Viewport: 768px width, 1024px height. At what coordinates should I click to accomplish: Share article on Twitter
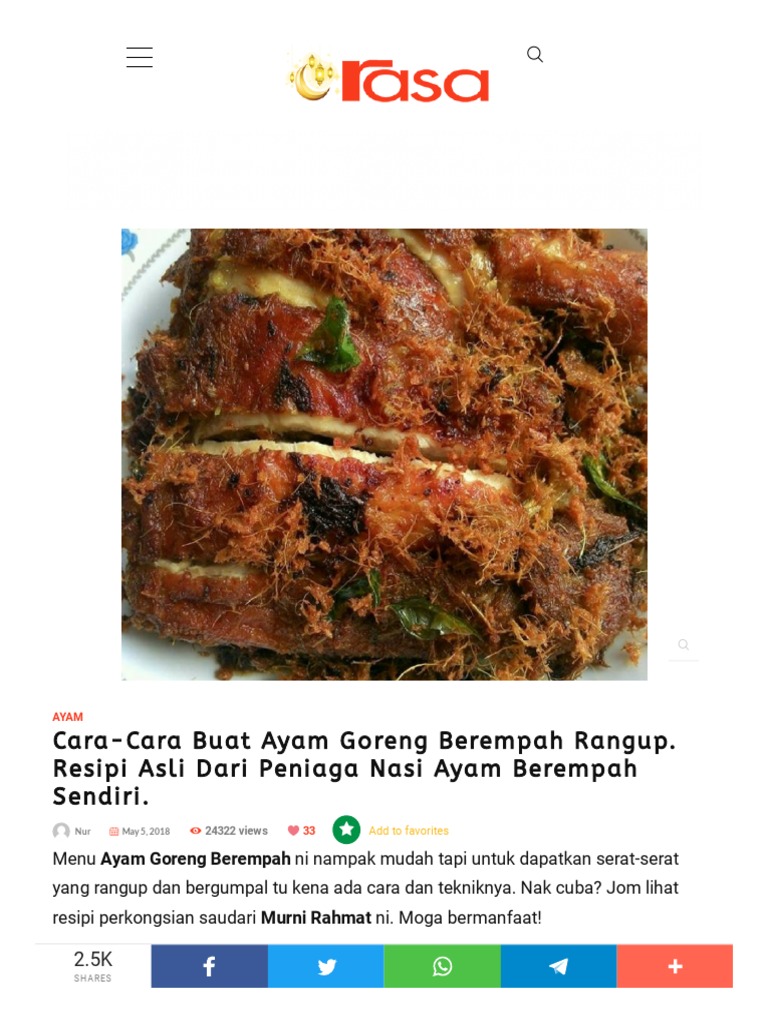326,966
